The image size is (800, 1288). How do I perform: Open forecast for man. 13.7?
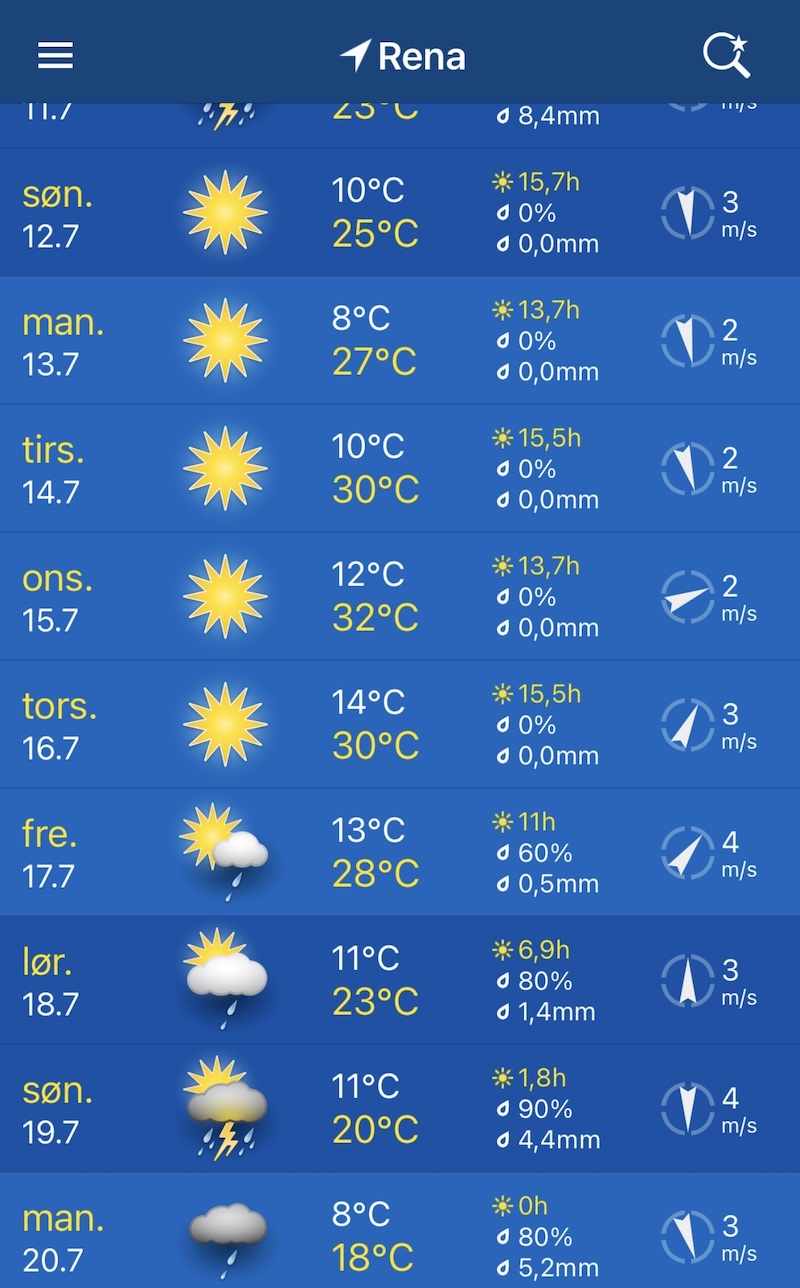click(400, 341)
